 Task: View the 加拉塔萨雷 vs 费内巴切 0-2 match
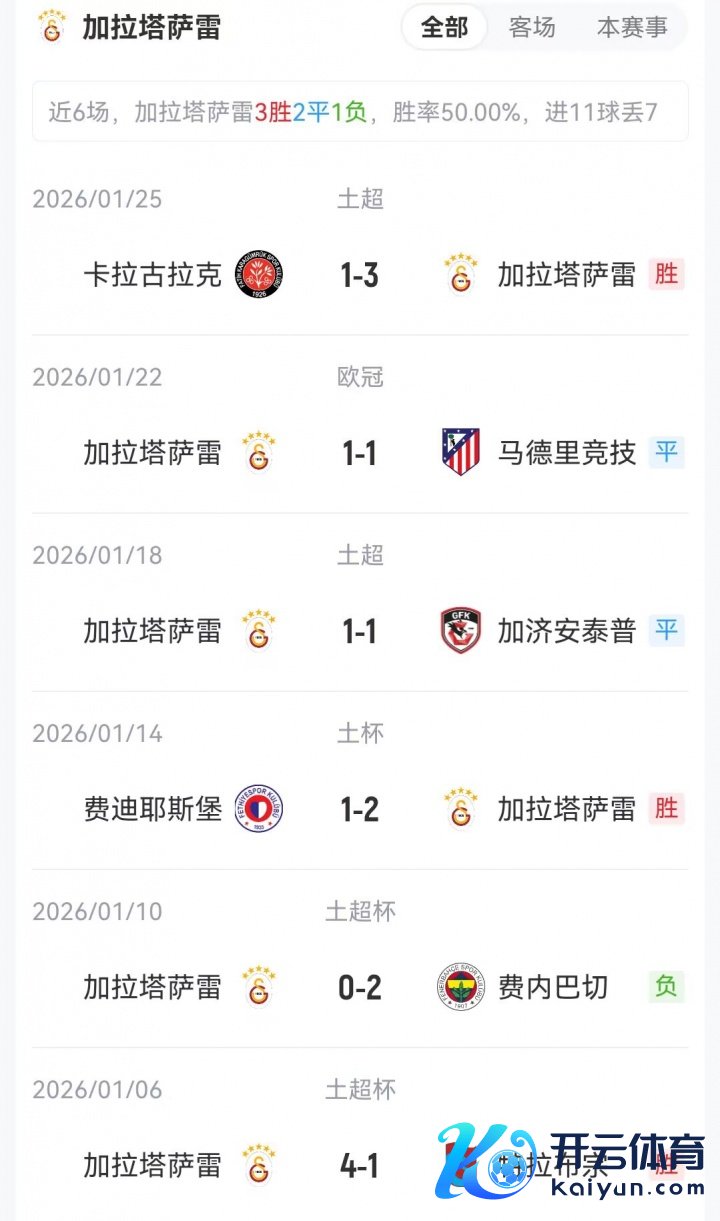(359, 987)
